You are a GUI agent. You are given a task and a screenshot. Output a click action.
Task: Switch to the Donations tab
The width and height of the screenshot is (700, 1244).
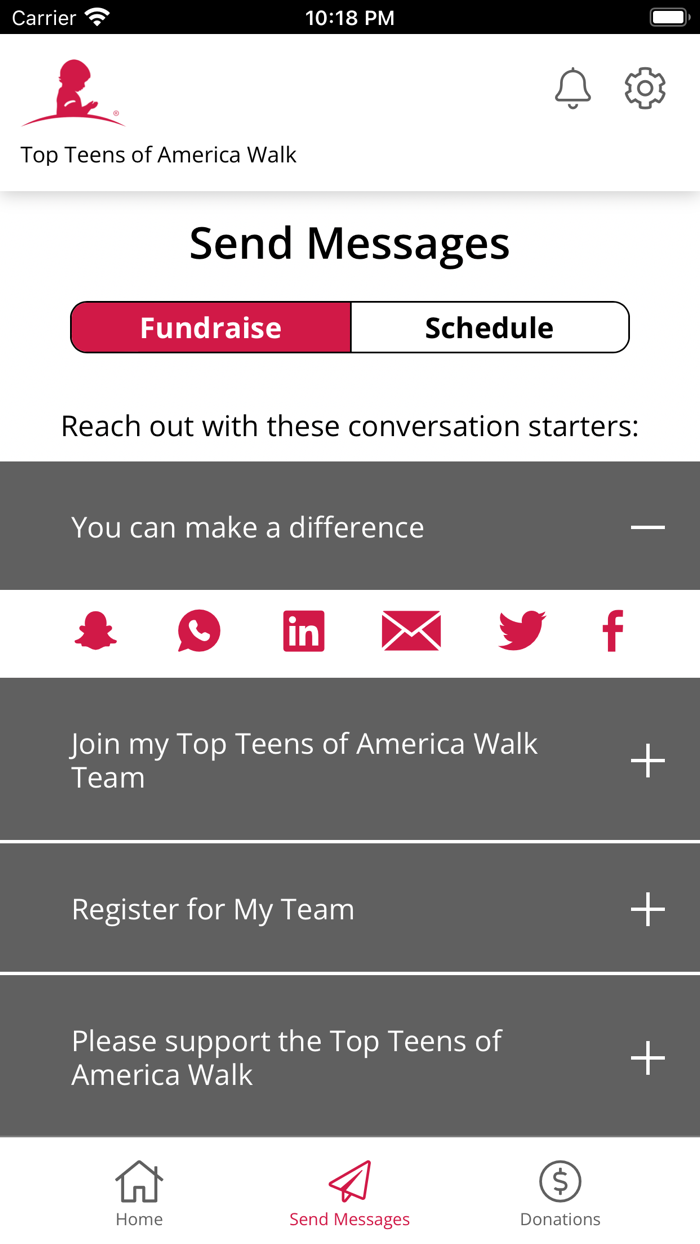[x=560, y=1193]
